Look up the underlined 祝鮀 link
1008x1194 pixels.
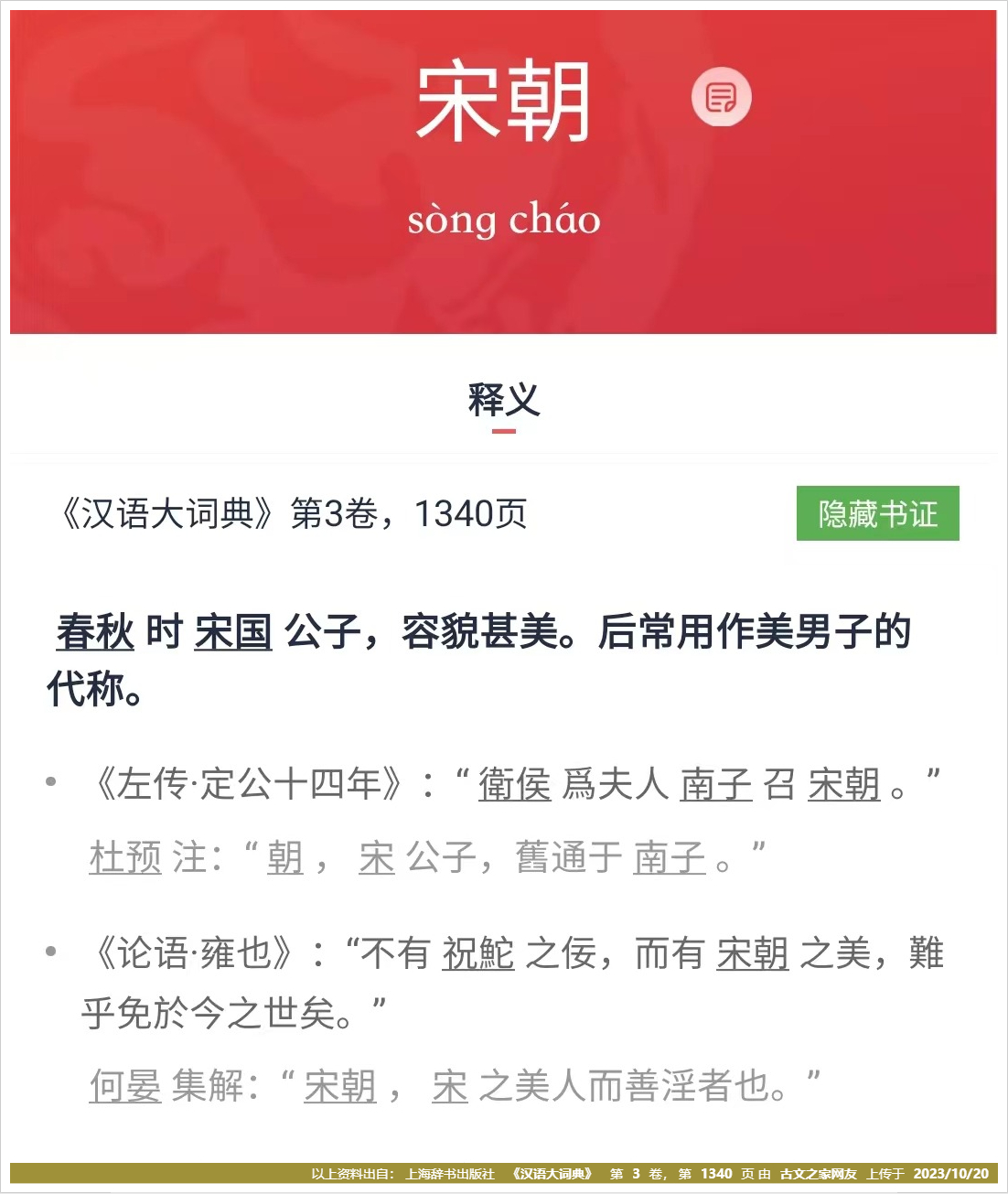point(478,954)
